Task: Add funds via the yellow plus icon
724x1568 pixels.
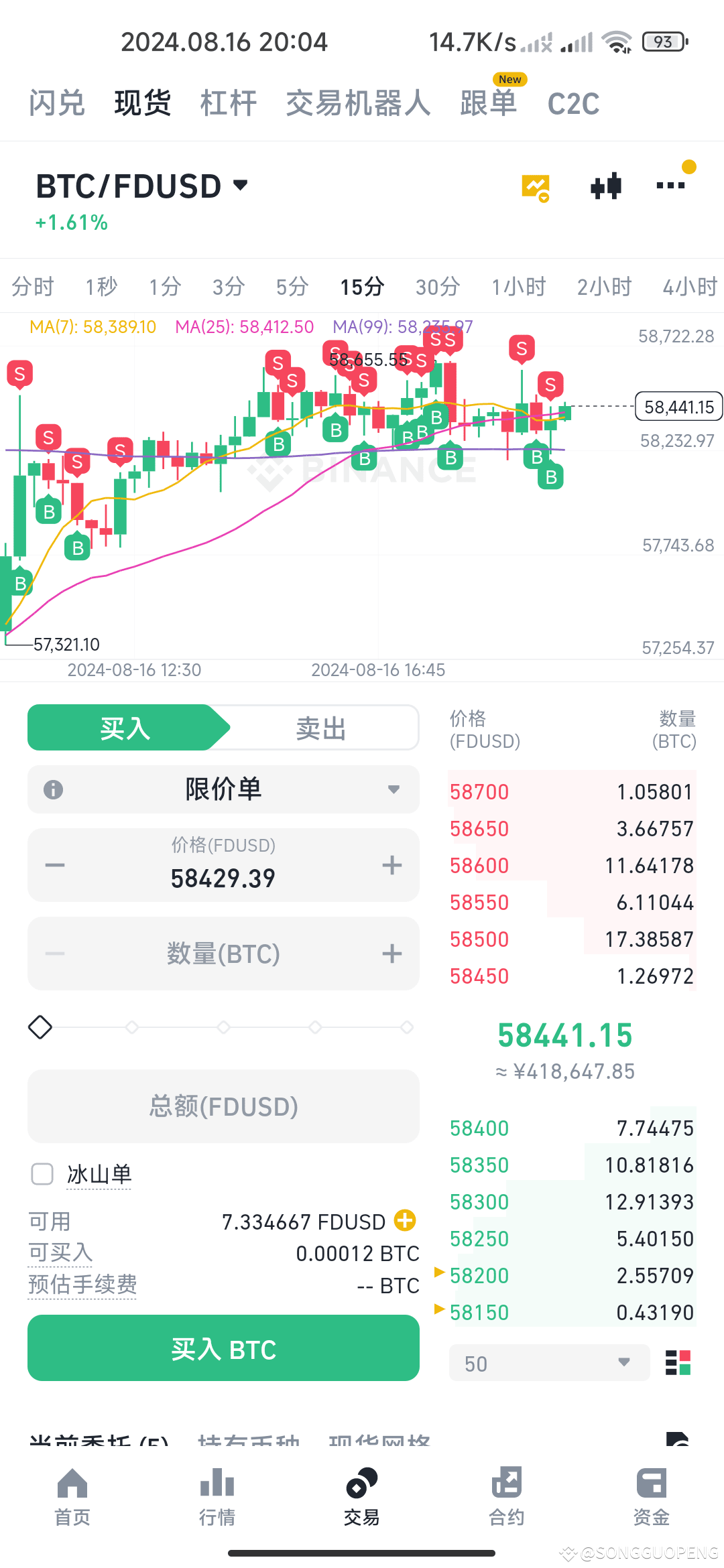Action: click(405, 1220)
